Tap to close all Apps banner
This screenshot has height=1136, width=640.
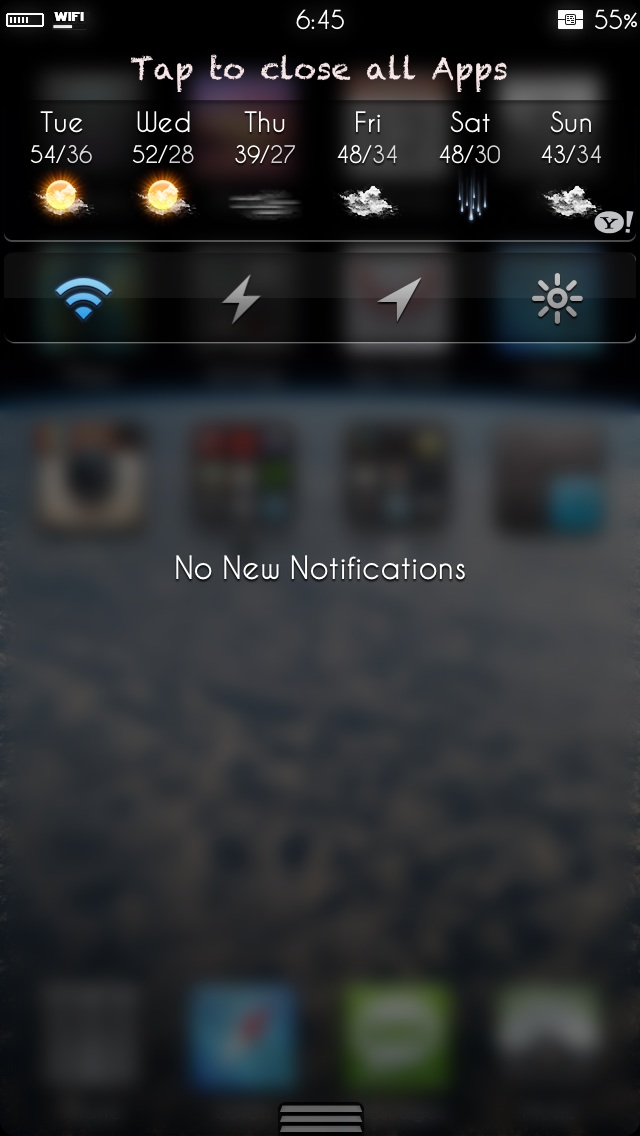click(320, 70)
